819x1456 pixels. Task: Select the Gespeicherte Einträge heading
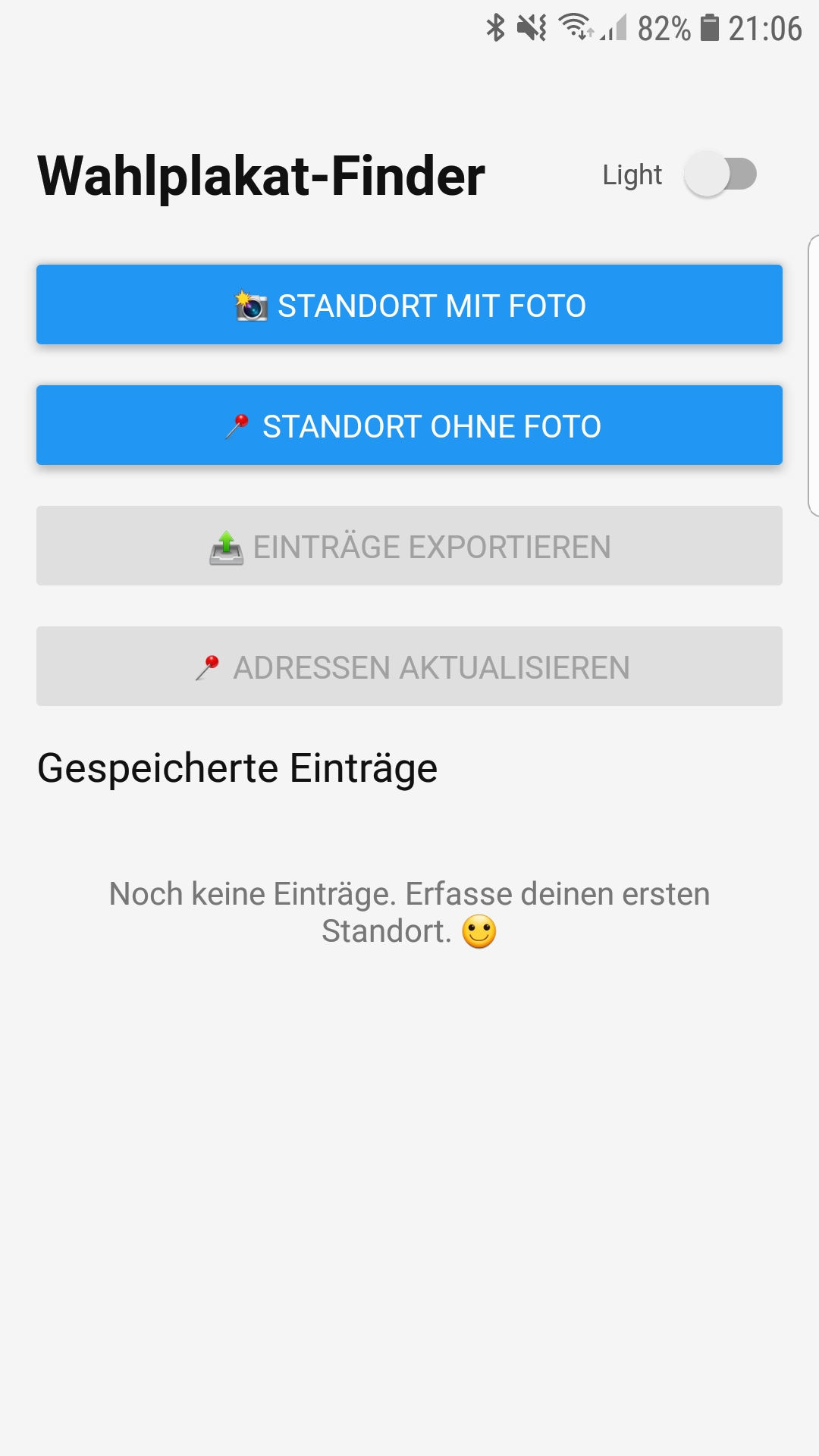(237, 767)
